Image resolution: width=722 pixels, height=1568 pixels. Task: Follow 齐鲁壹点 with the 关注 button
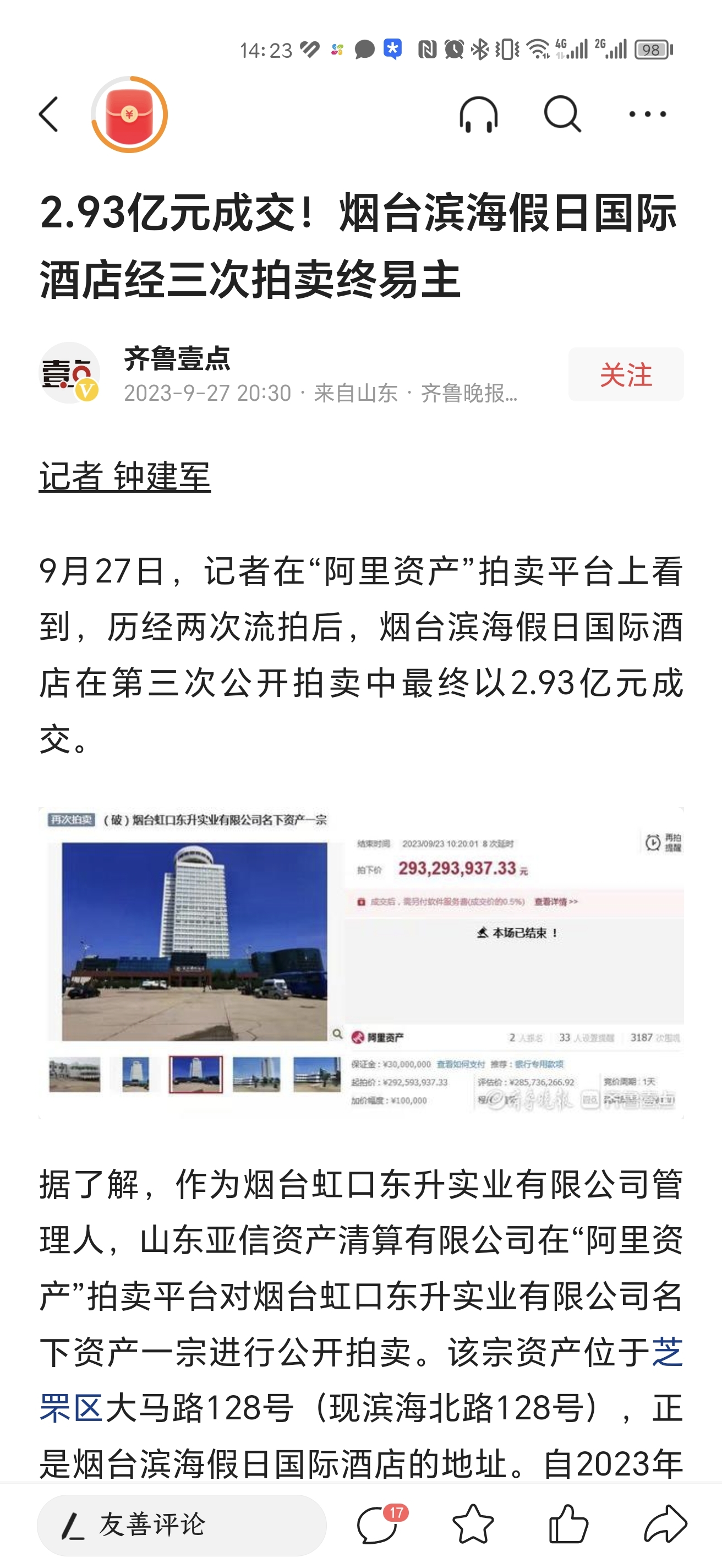(625, 374)
